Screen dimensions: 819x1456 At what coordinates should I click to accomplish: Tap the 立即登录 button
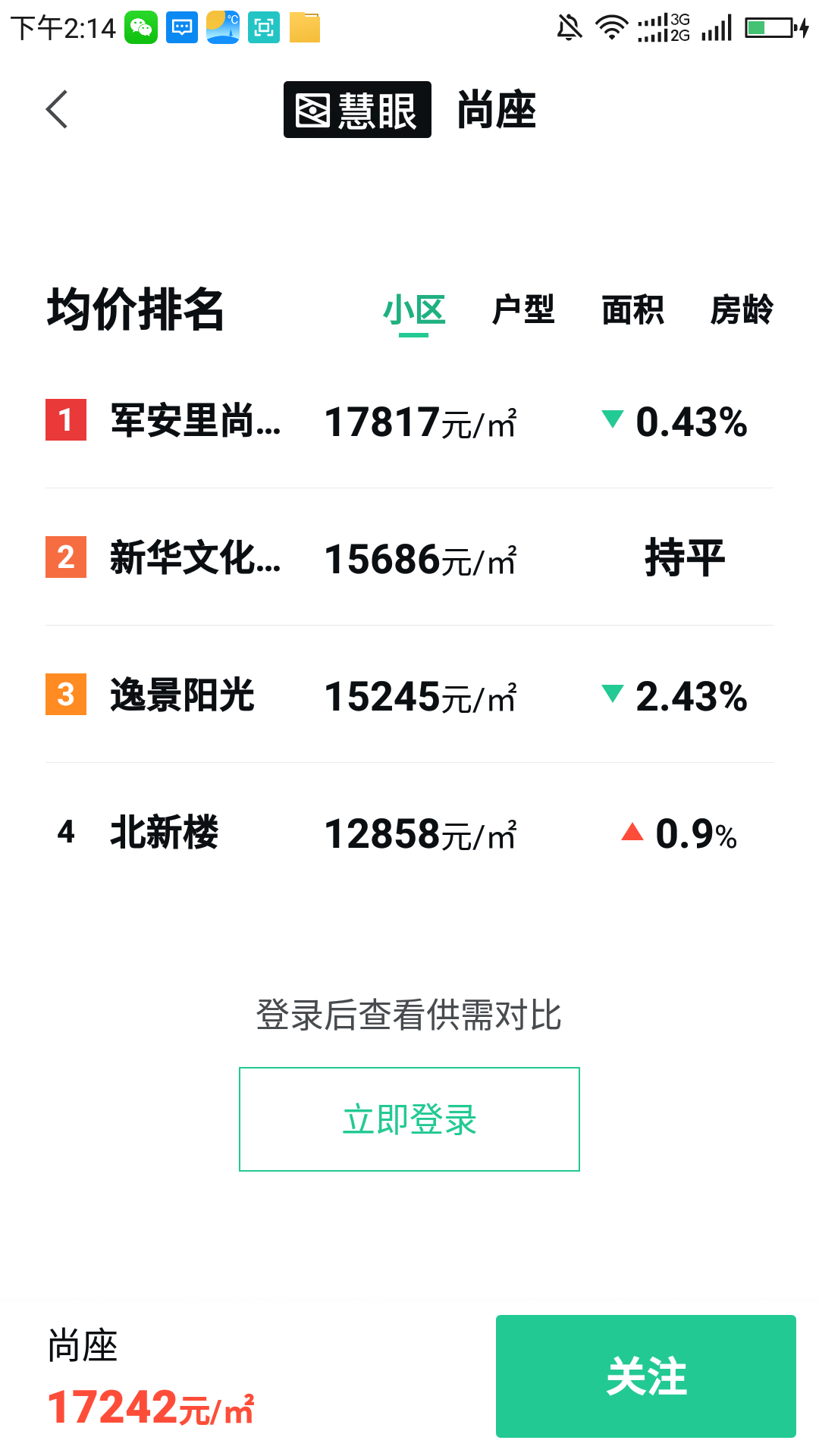pyautogui.click(x=409, y=1119)
